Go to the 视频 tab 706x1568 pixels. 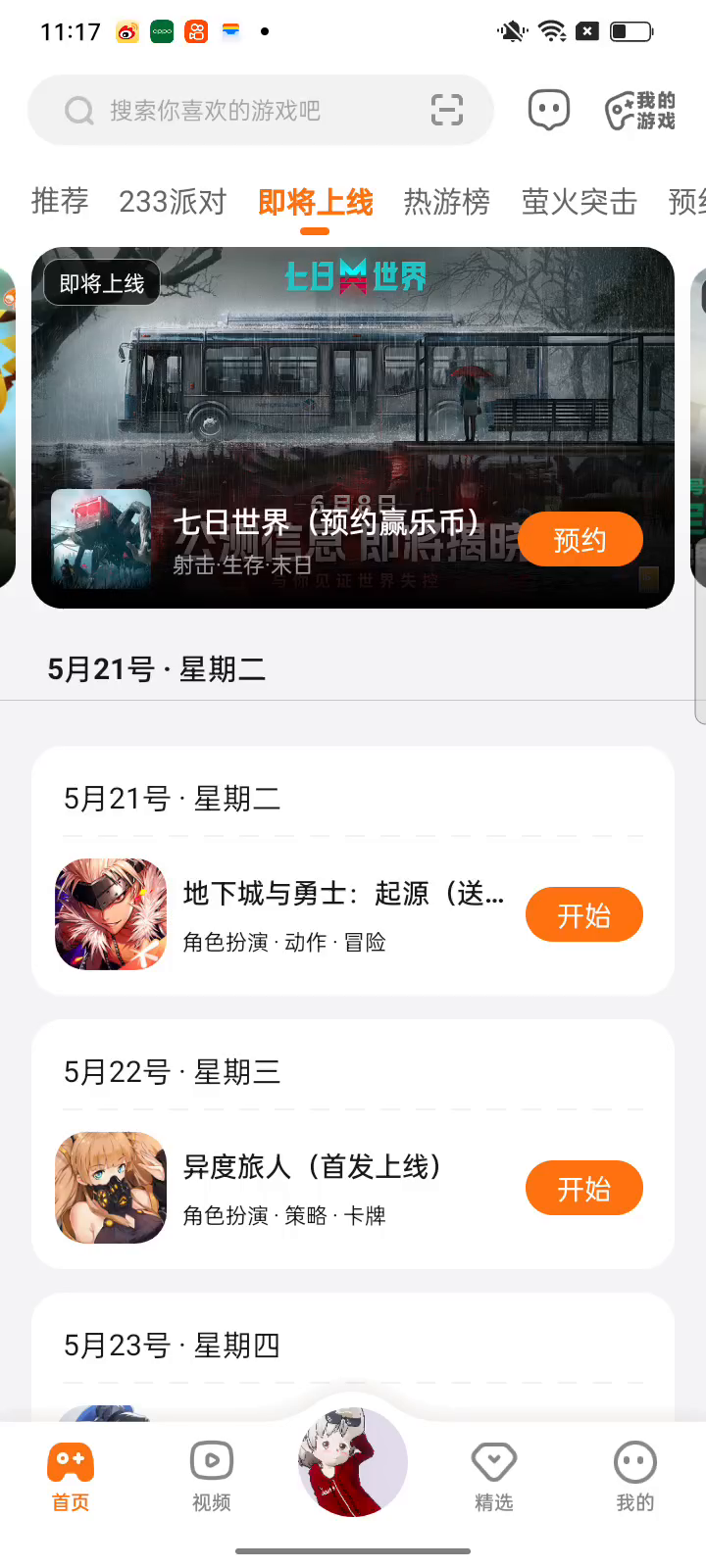(212, 1477)
